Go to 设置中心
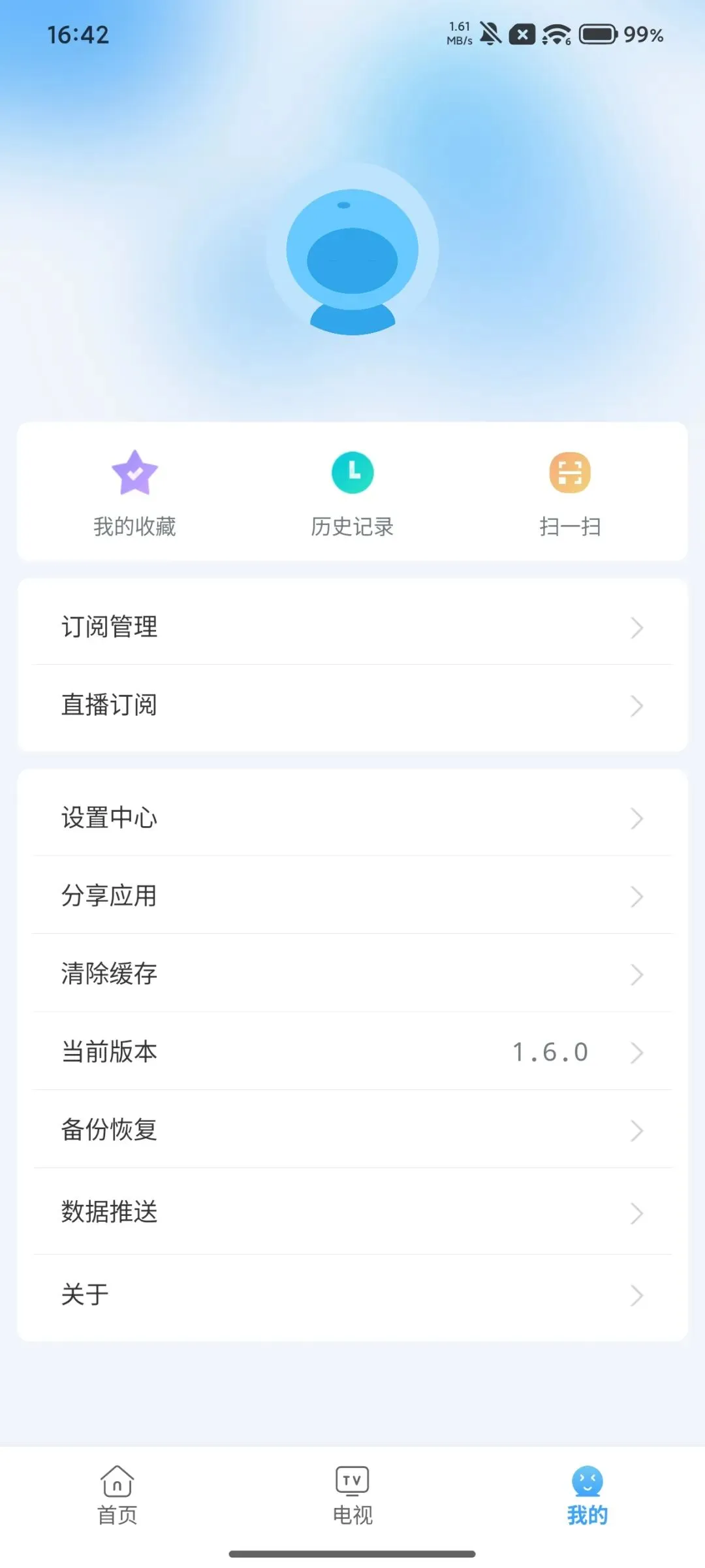Image resolution: width=705 pixels, height=1568 pixels. (352, 817)
